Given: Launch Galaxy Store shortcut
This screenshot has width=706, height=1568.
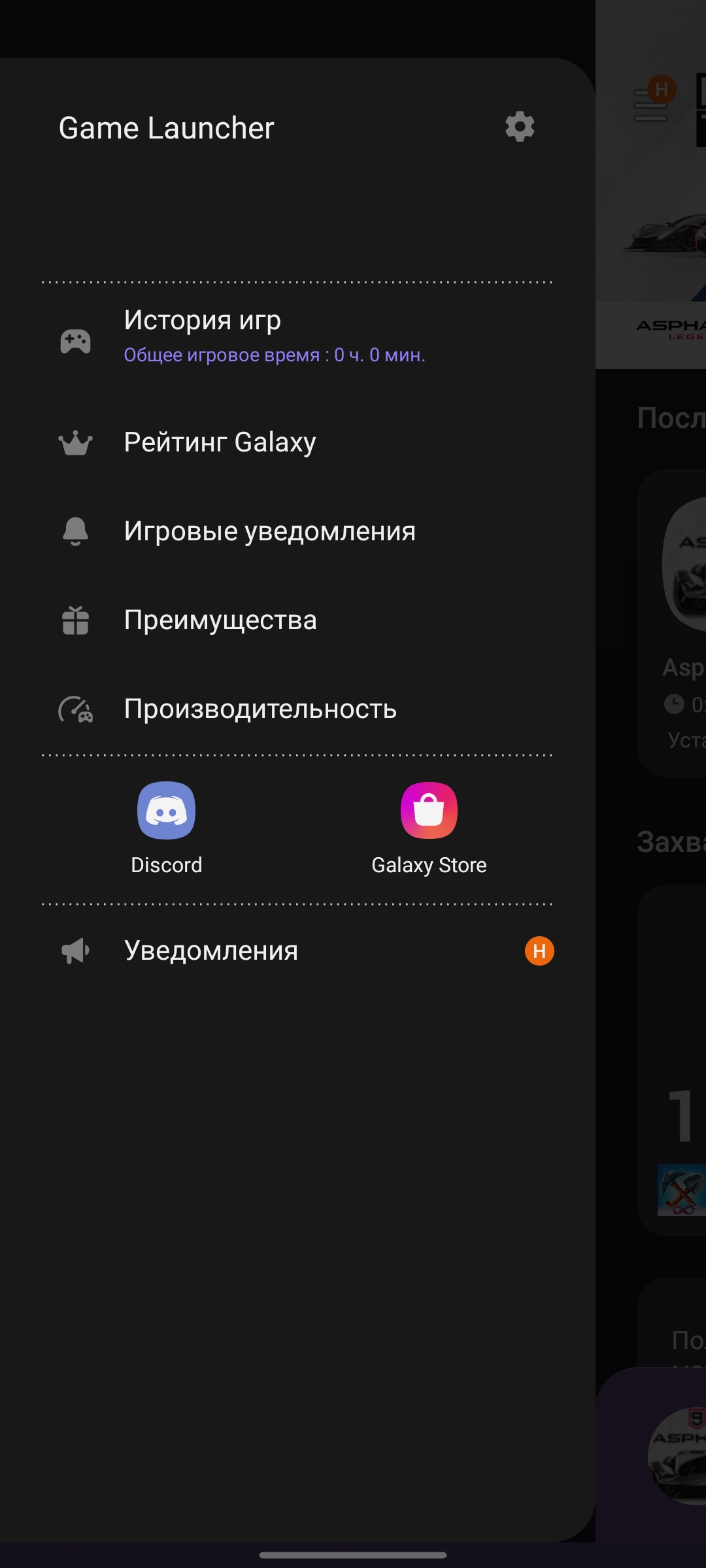Looking at the screenshot, I should point(429,826).
